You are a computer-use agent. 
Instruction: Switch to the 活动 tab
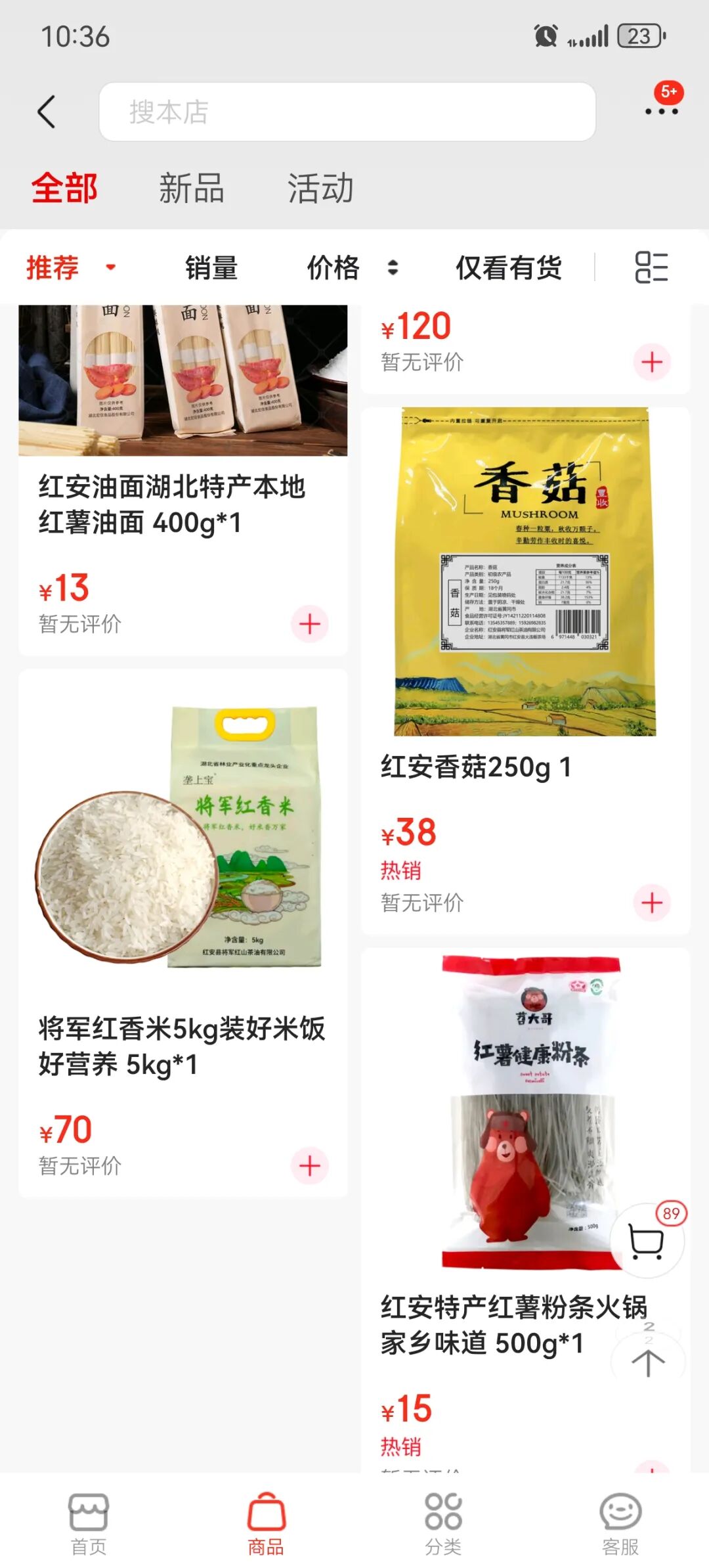320,189
